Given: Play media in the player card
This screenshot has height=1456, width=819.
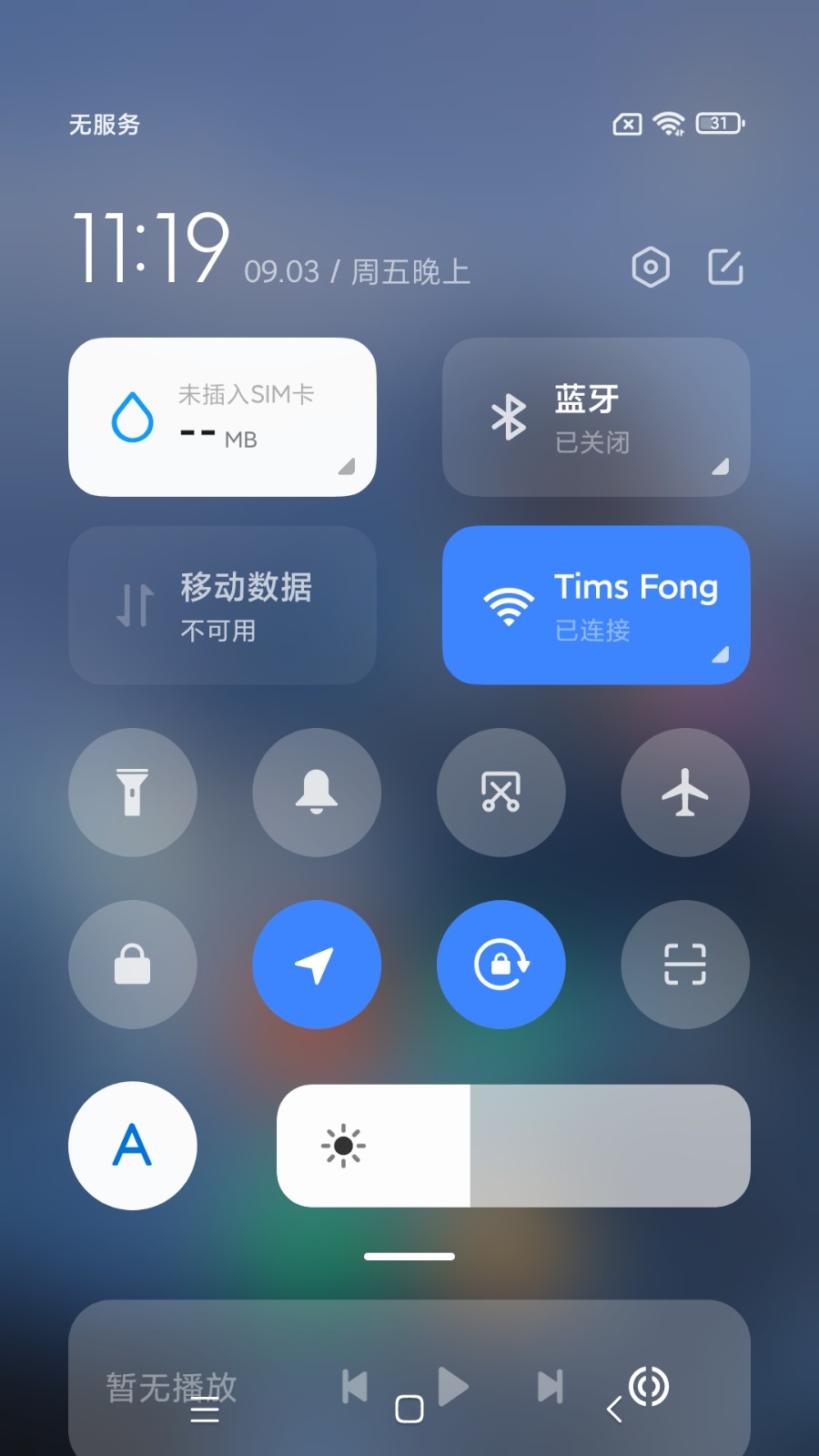Looking at the screenshot, I should click(453, 1387).
